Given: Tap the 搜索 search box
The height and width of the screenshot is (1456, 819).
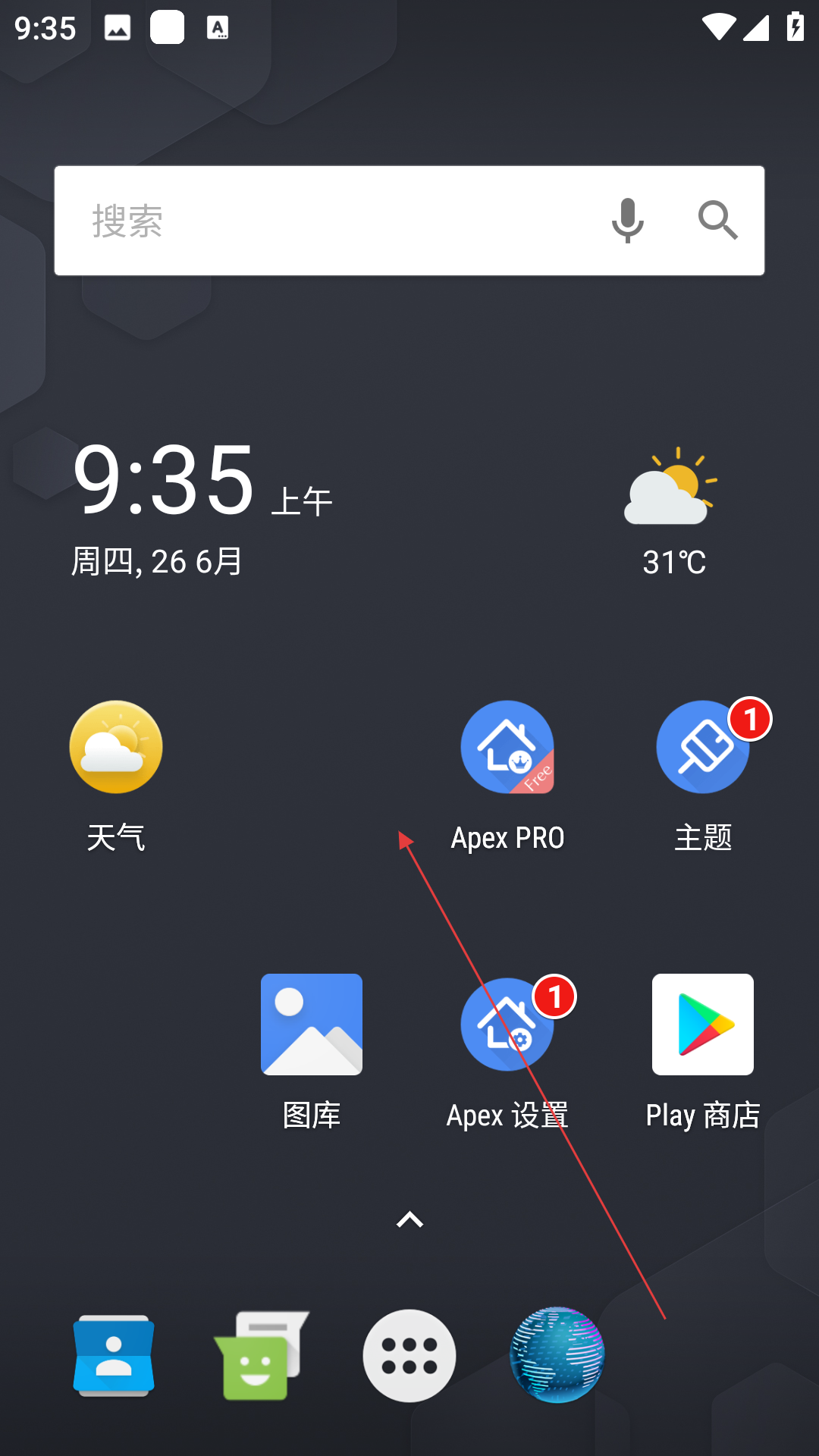Looking at the screenshot, I should 409,221.
